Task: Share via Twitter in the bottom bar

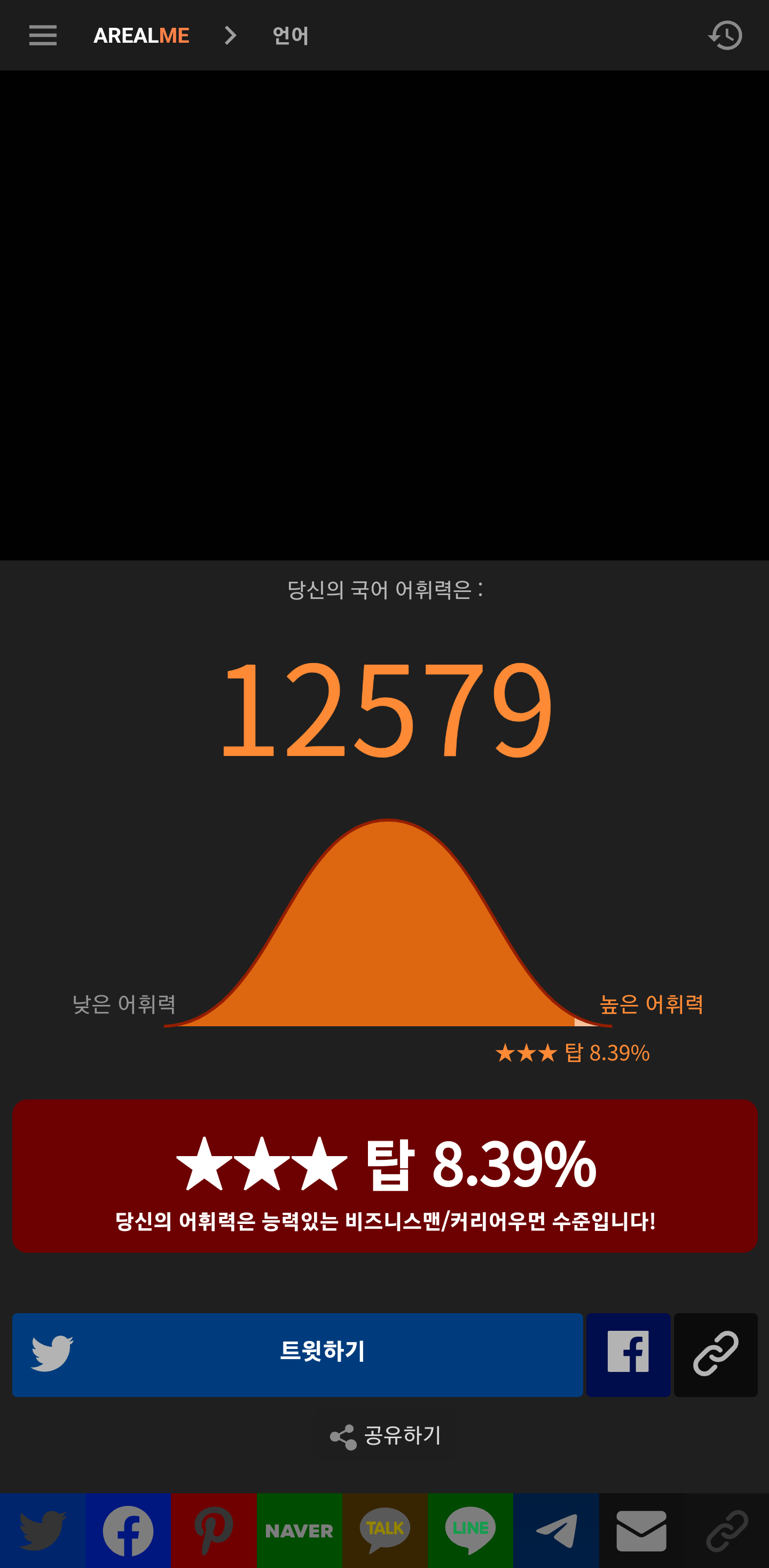Action: tap(43, 1530)
